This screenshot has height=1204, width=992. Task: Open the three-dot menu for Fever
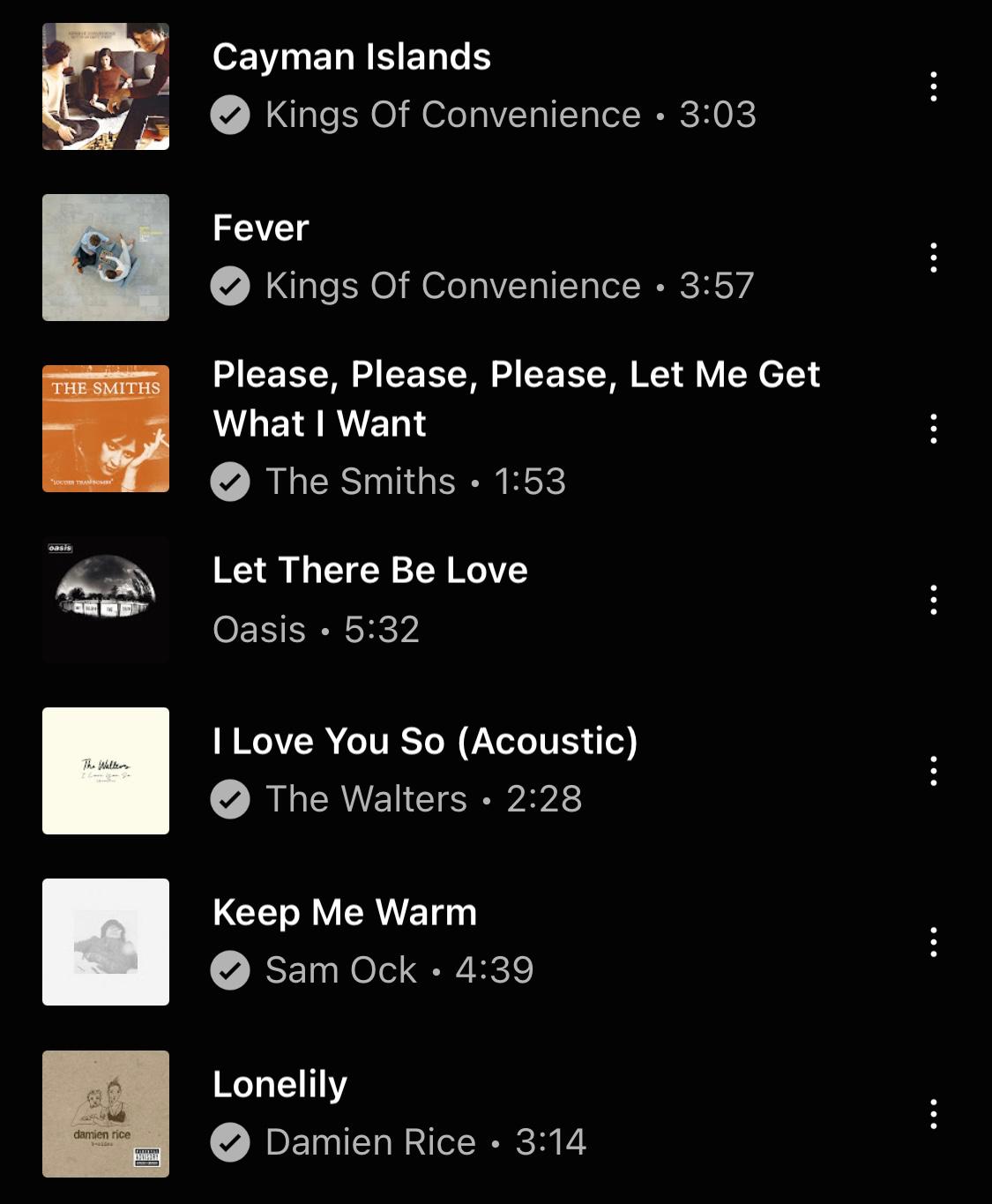click(933, 258)
